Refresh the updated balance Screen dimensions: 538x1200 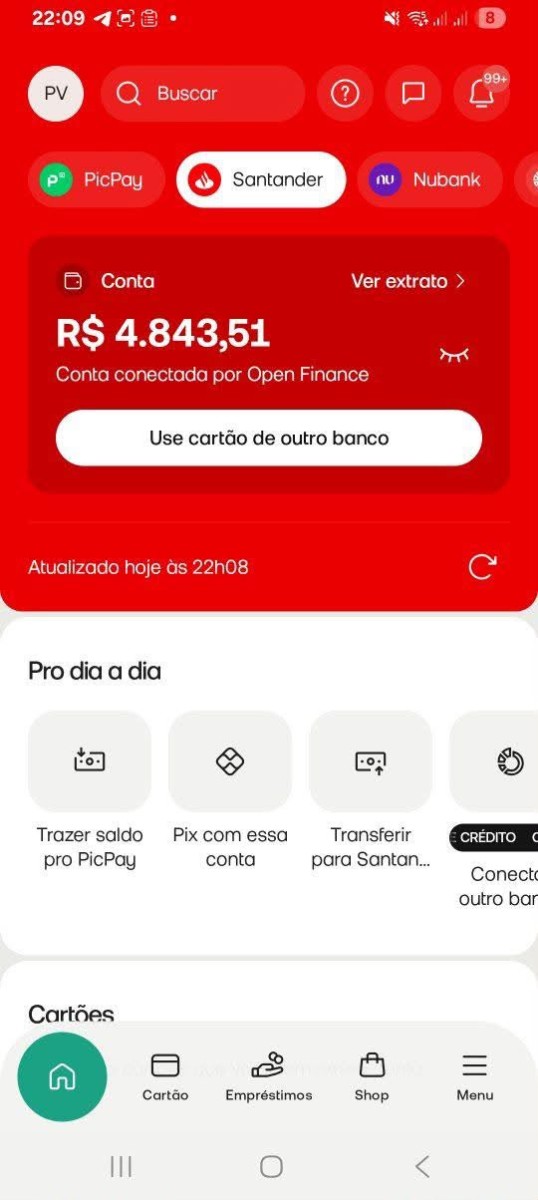coord(482,567)
